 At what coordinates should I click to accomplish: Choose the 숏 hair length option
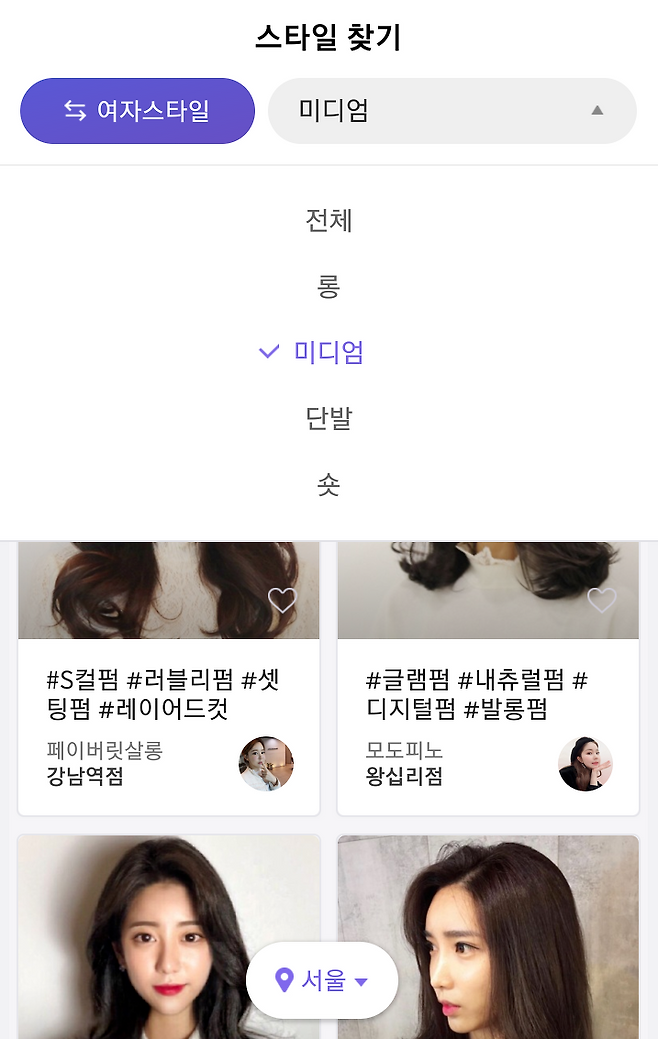point(329,485)
